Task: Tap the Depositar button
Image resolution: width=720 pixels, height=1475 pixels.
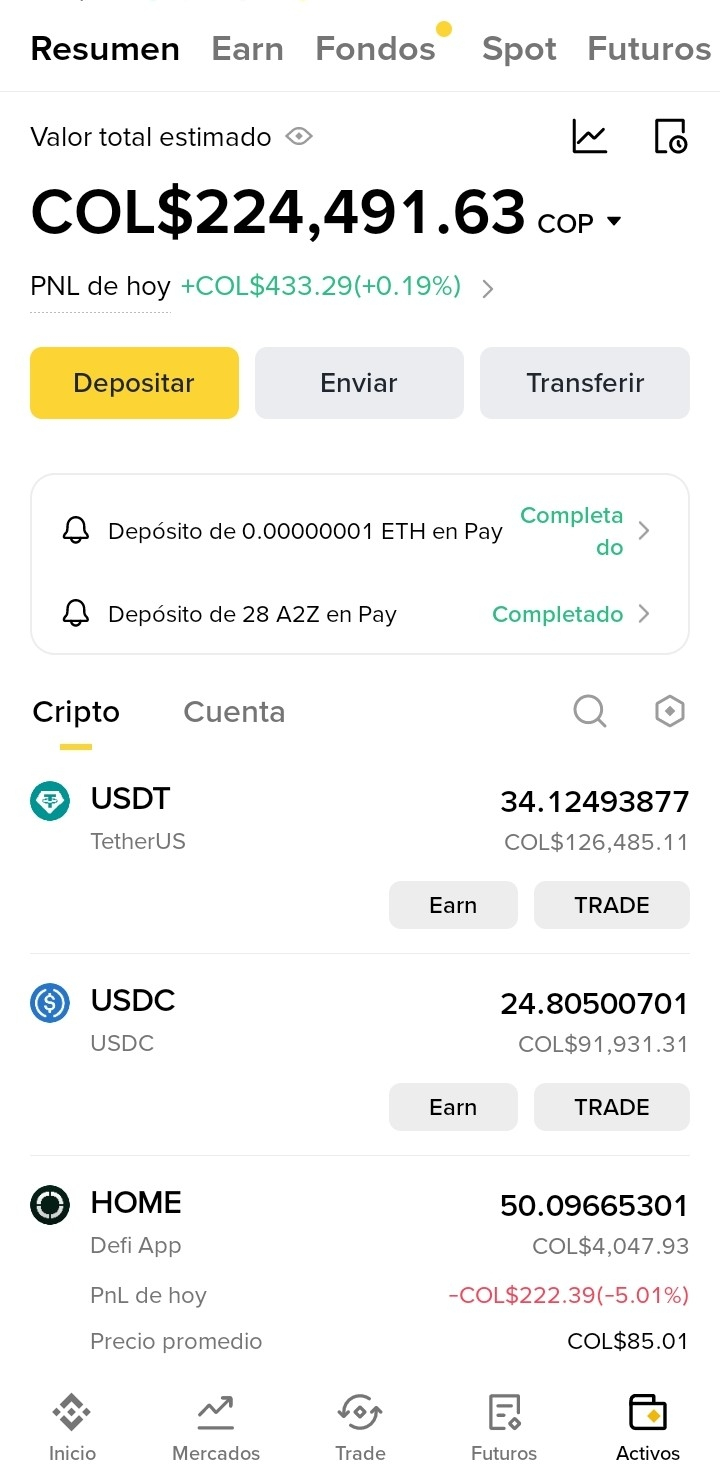Action: [x=134, y=383]
